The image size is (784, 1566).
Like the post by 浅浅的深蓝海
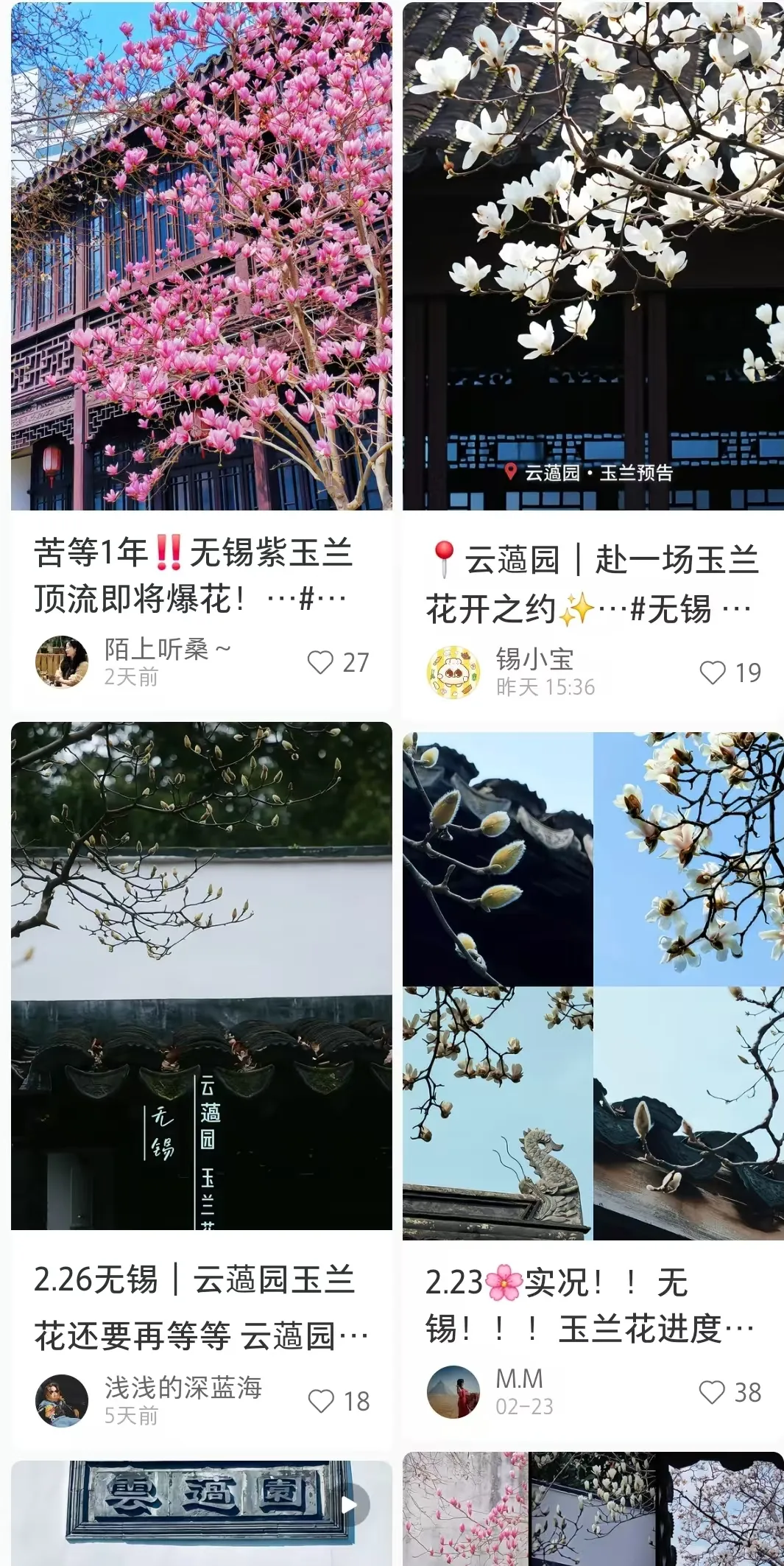tap(321, 1401)
